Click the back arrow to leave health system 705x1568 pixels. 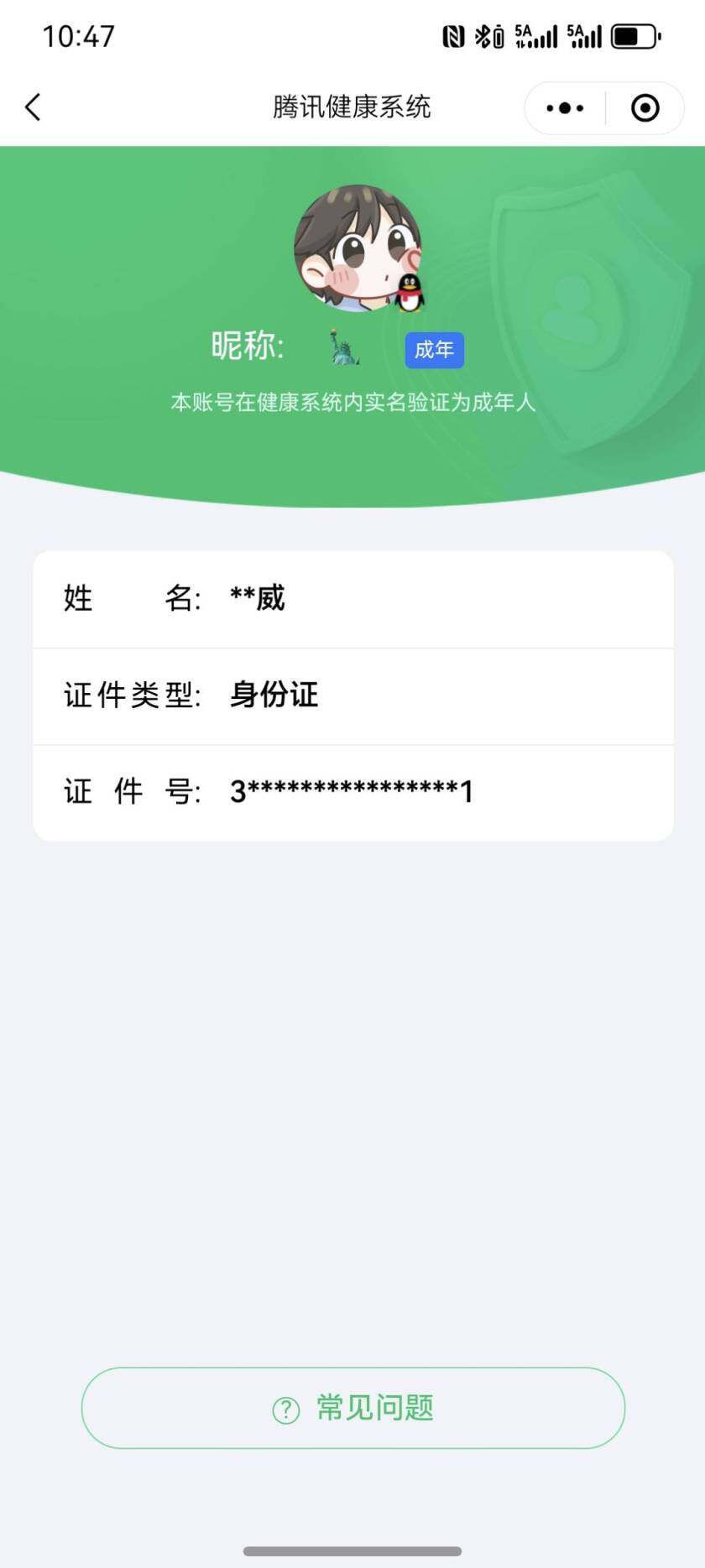pyautogui.click(x=32, y=107)
